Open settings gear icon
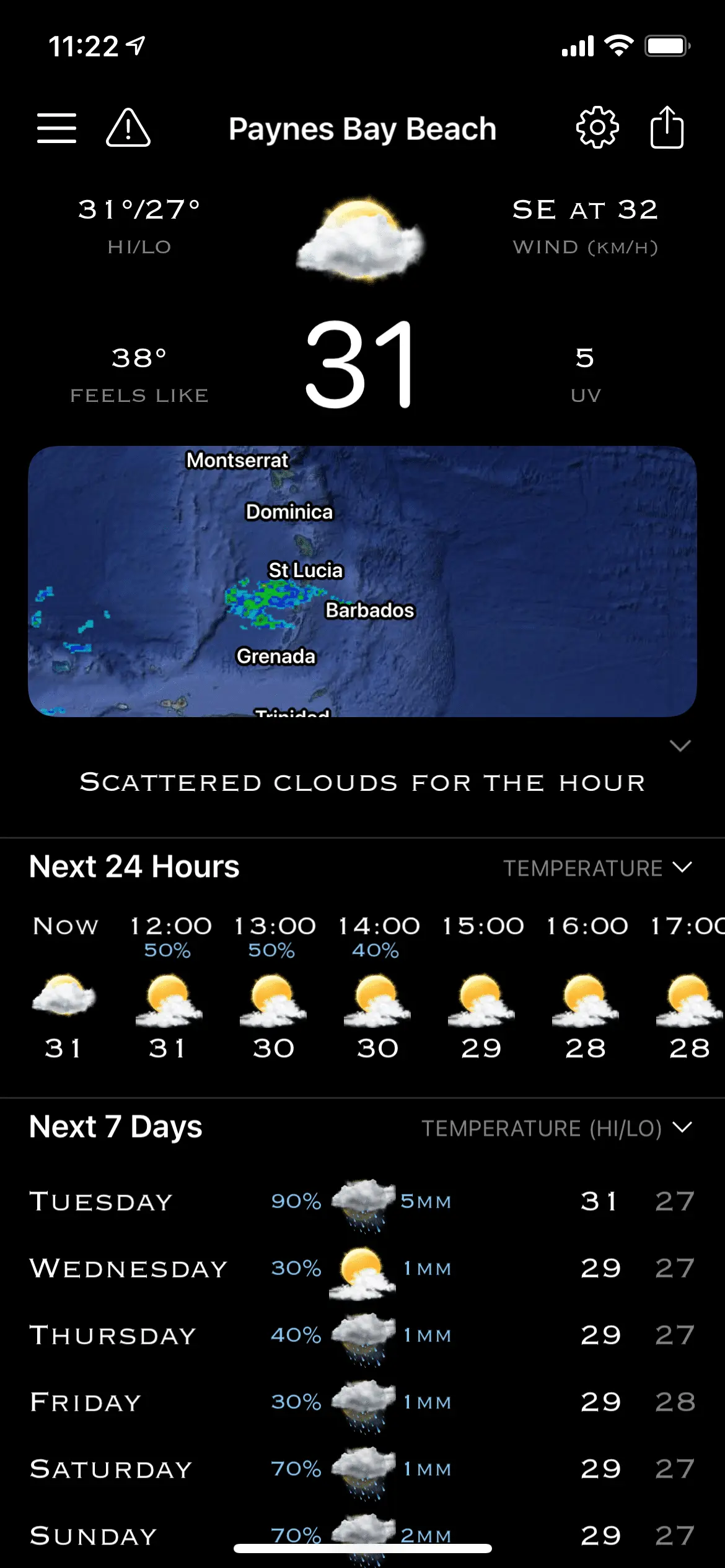Image resolution: width=725 pixels, height=1568 pixels. click(597, 128)
